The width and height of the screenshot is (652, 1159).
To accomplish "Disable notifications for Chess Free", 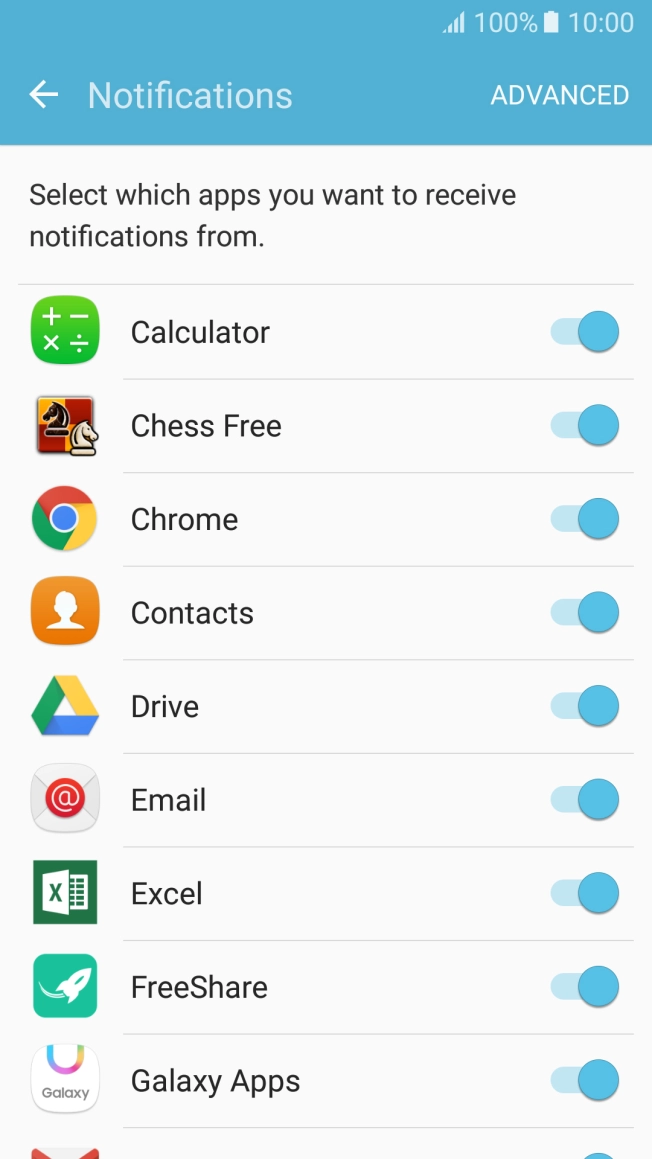I will (x=584, y=426).
